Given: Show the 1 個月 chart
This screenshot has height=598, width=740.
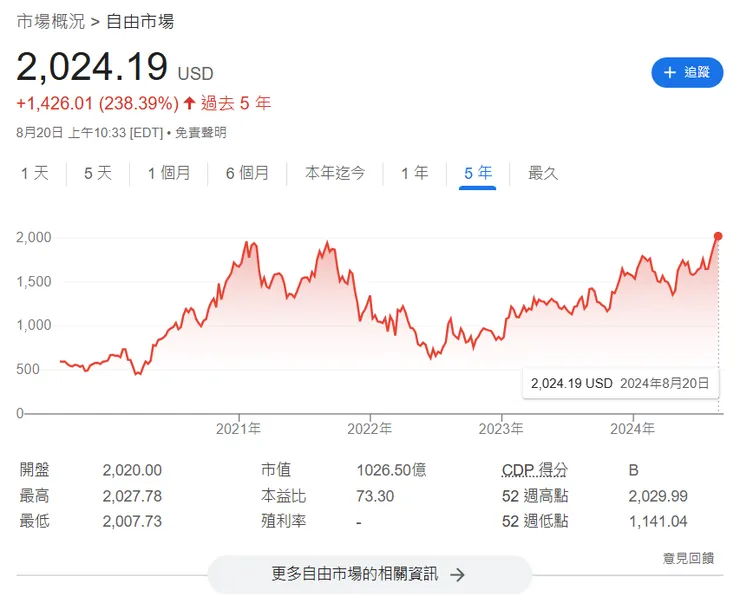Looking at the screenshot, I should pos(168,173).
